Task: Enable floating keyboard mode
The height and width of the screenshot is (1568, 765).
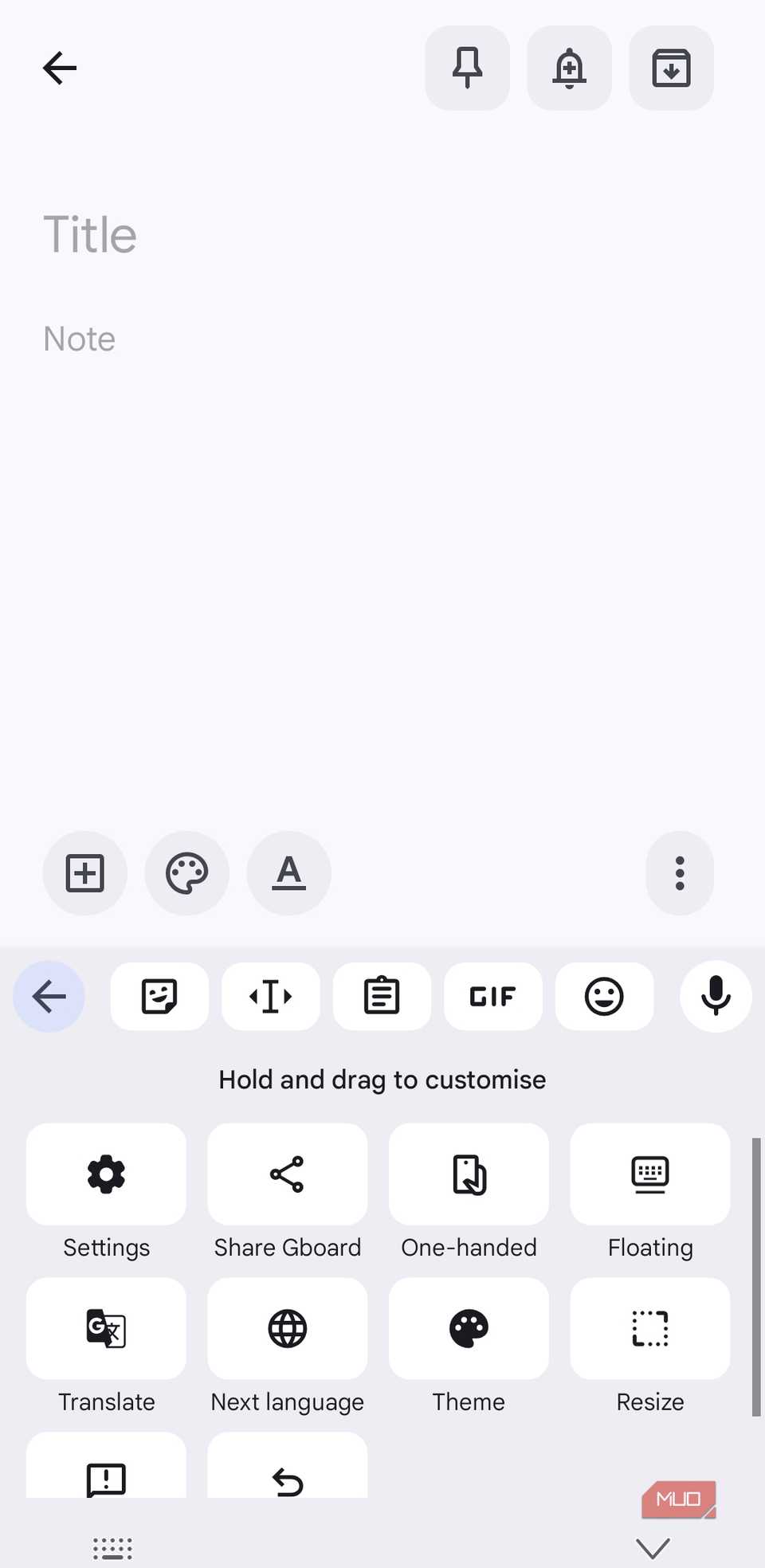Action: coord(649,1174)
